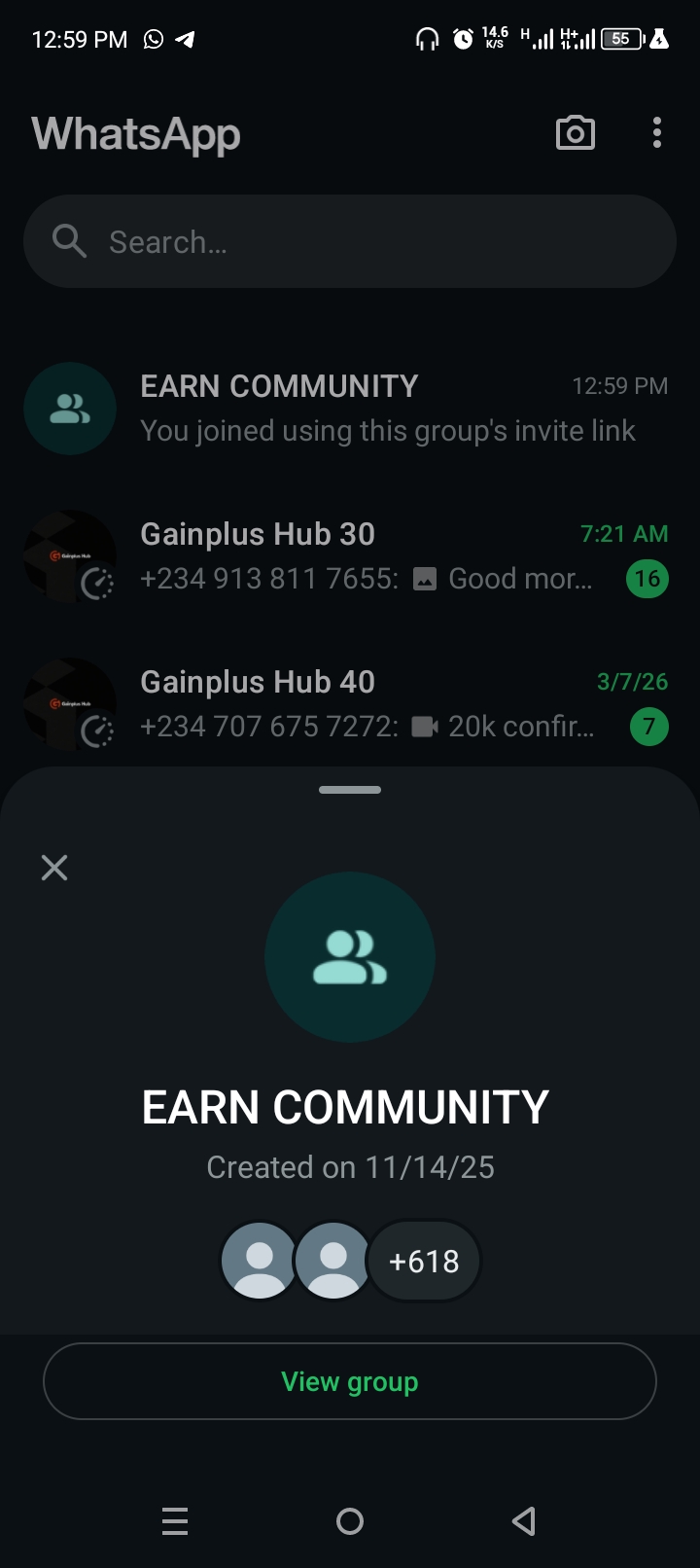Open the three-dot overflow menu
Screen dimensions: 700x1568
657,133
